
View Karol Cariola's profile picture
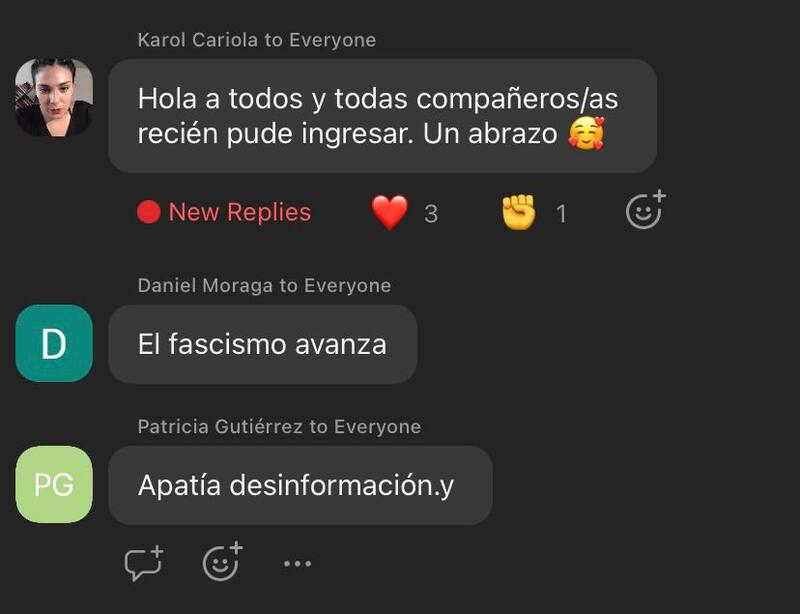(54, 97)
